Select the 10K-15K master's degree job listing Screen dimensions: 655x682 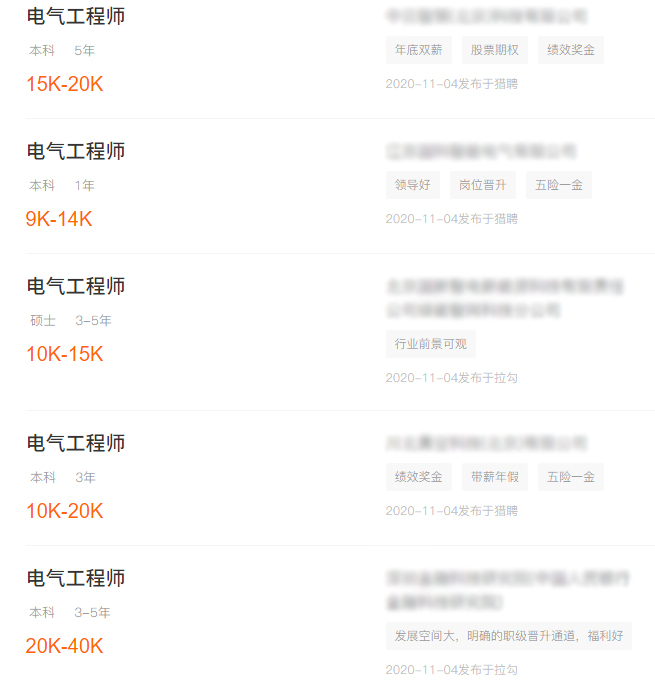(76, 287)
